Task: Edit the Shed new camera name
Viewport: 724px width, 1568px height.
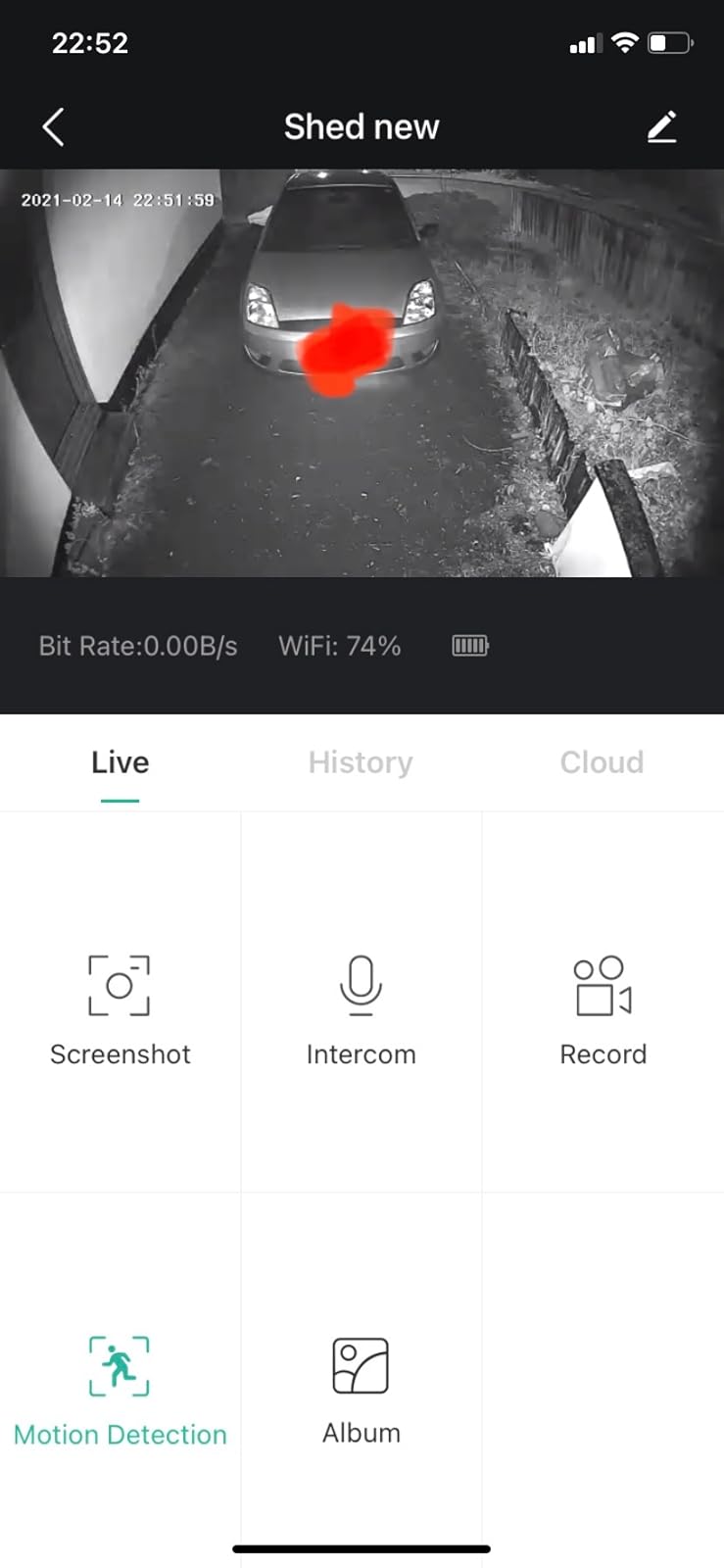Action: click(x=662, y=127)
